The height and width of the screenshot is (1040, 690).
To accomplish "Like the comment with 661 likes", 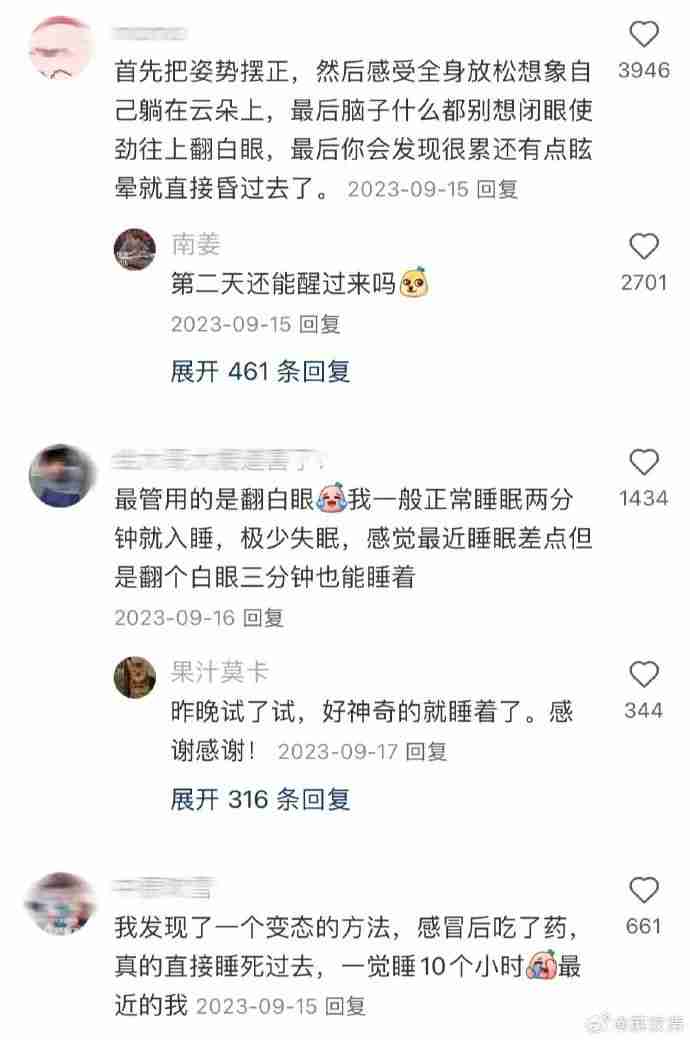I will 644,890.
